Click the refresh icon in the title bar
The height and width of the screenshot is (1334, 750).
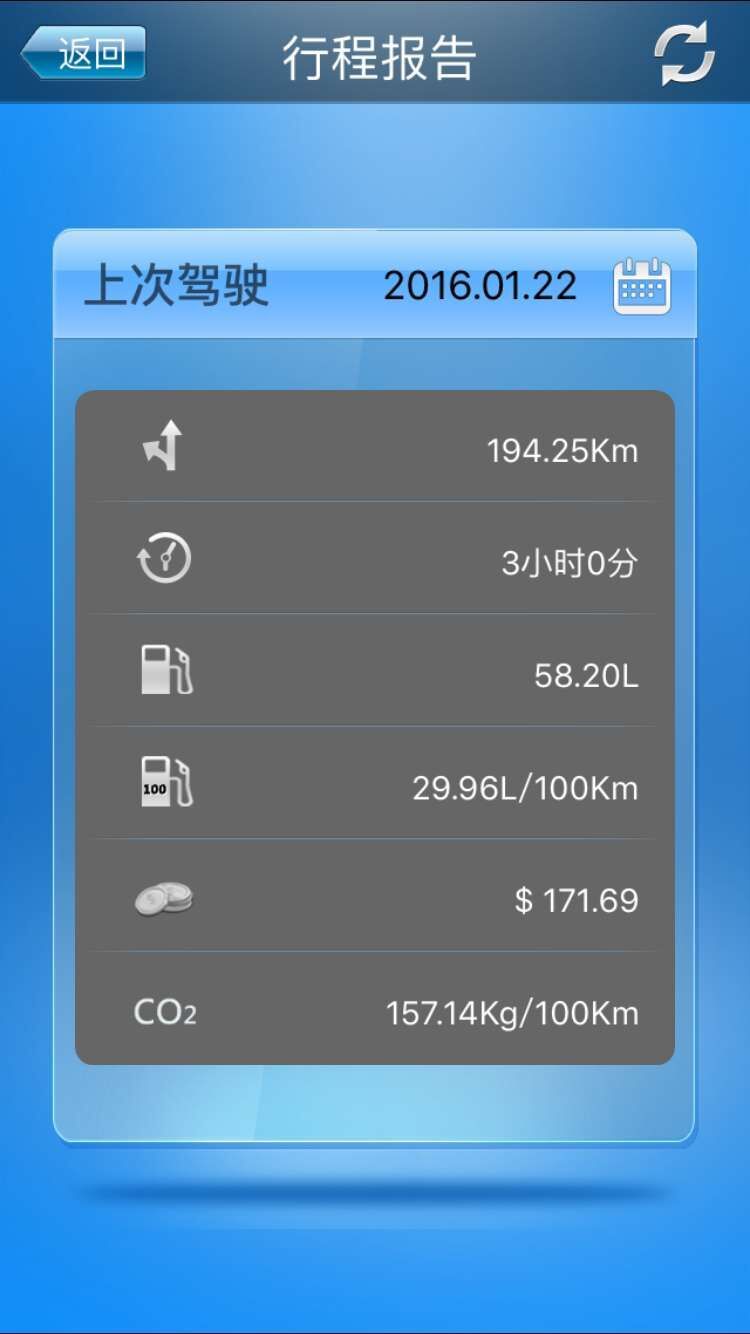pyautogui.click(x=681, y=55)
